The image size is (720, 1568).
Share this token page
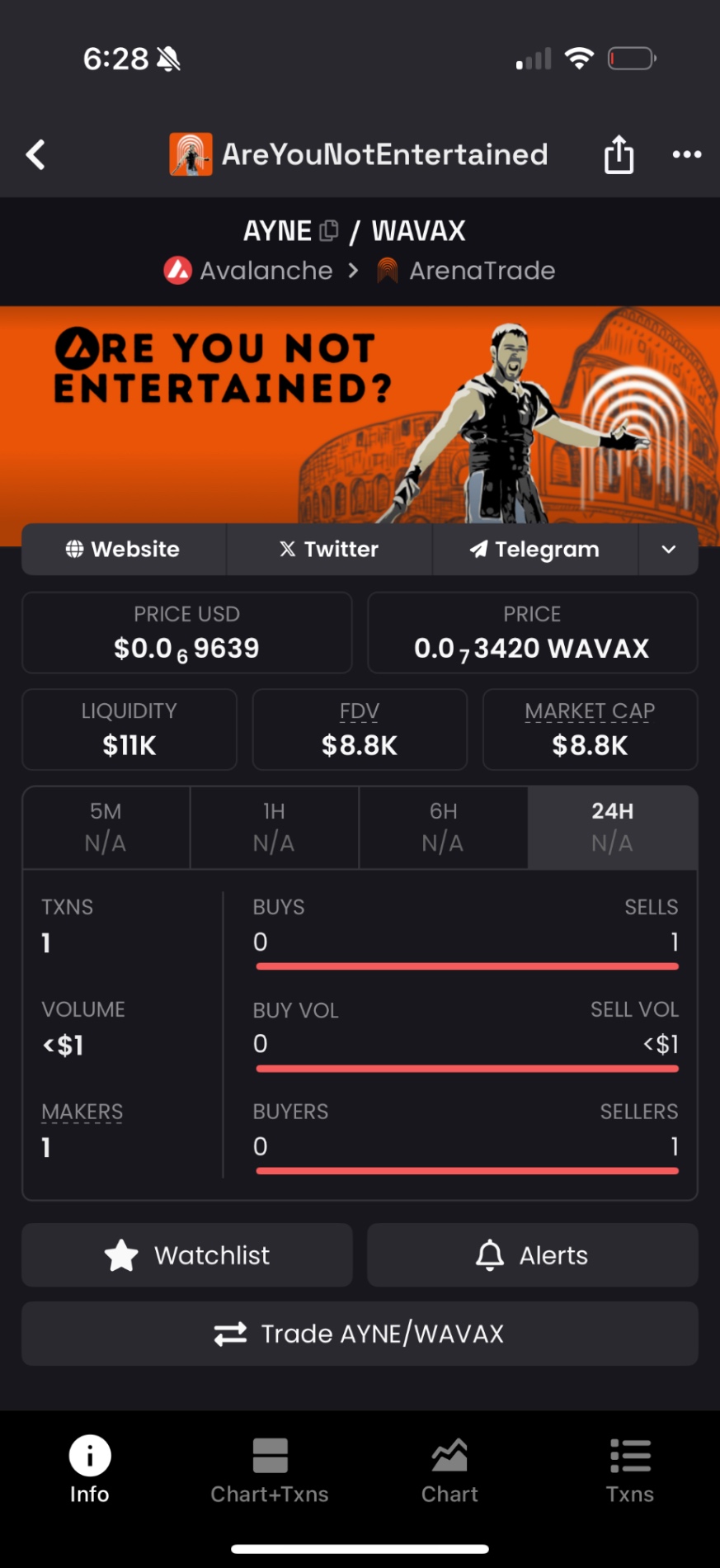point(619,154)
